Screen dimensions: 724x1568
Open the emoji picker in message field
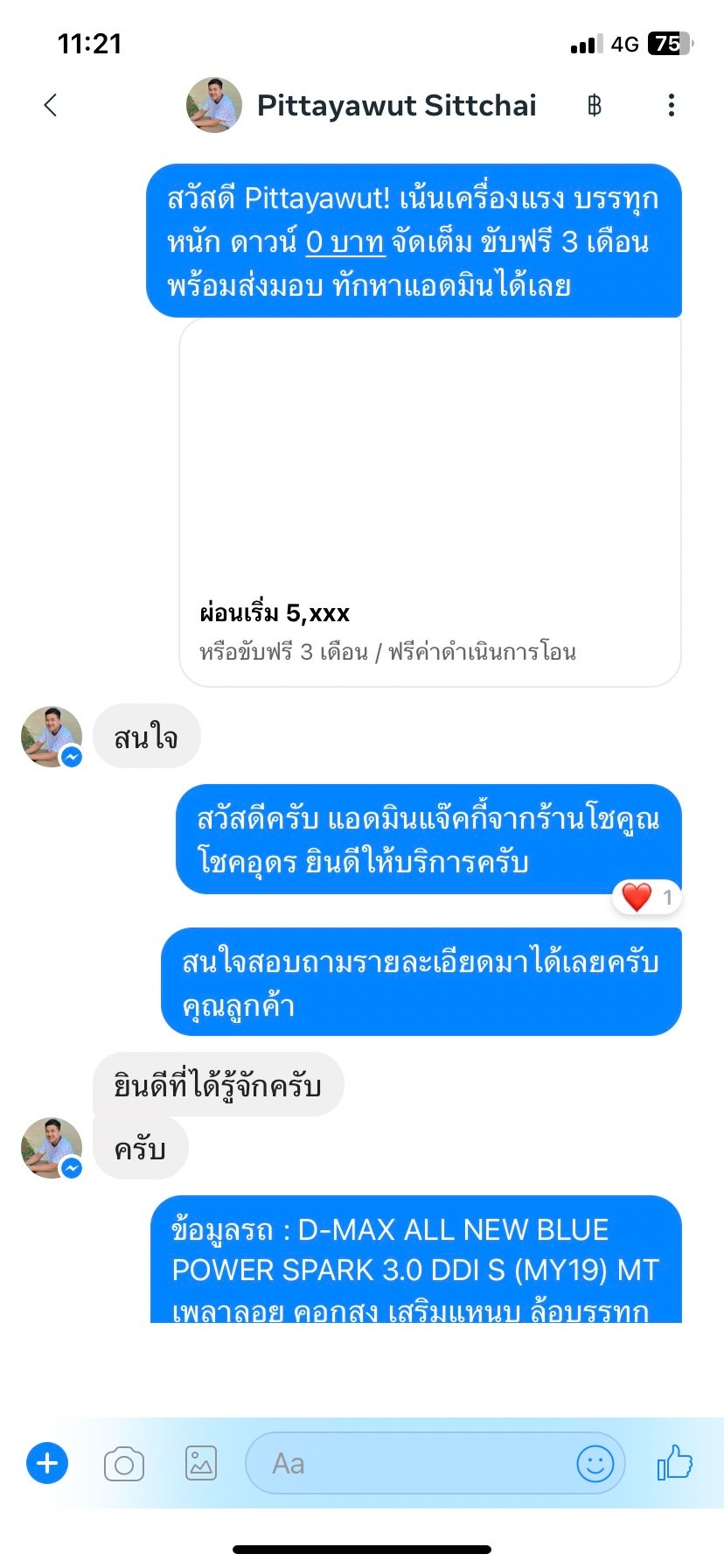pyautogui.click(x=595, y=1463)
